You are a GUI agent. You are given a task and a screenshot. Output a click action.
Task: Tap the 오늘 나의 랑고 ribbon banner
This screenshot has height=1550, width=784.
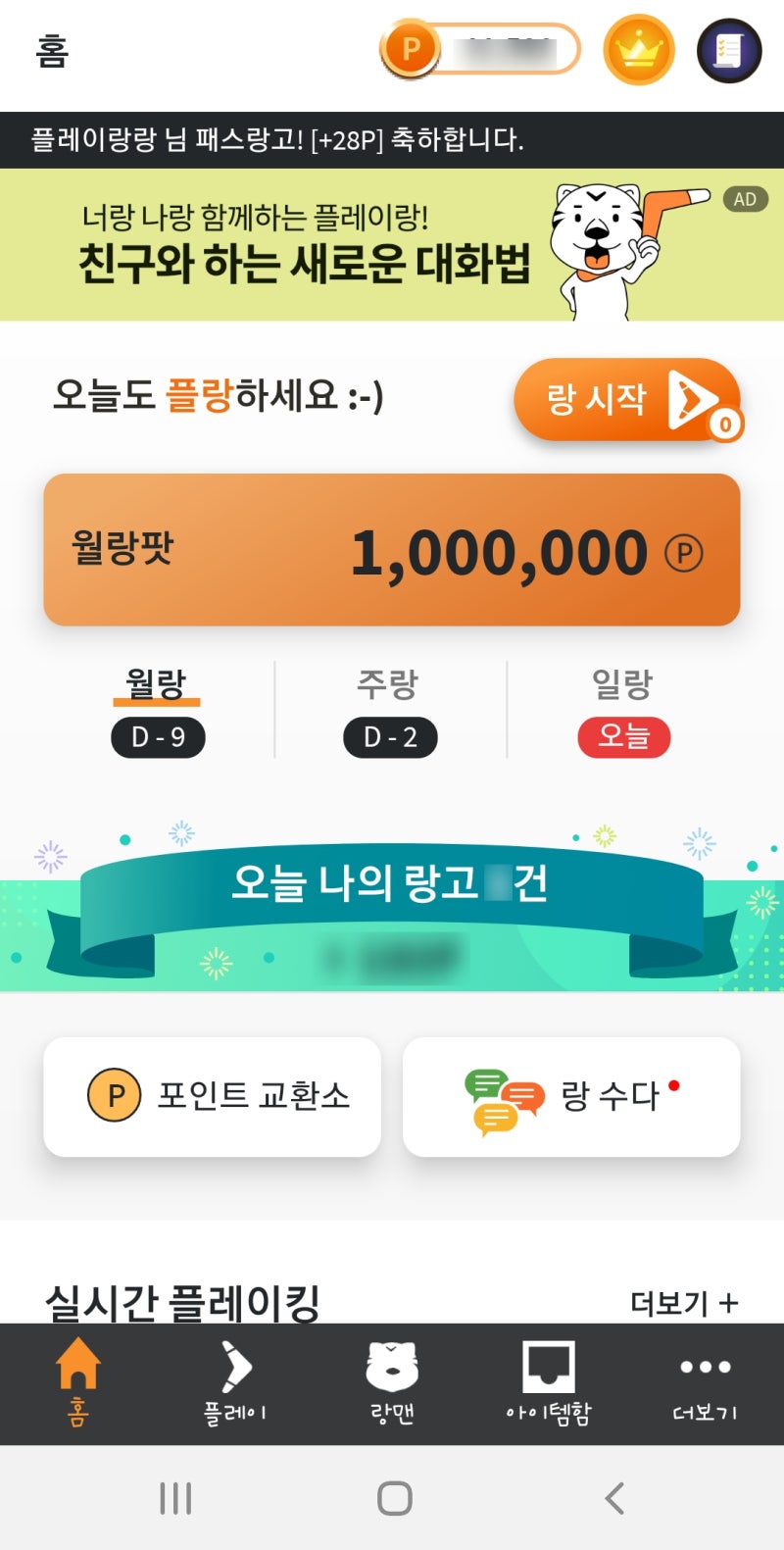coord(392,887)
